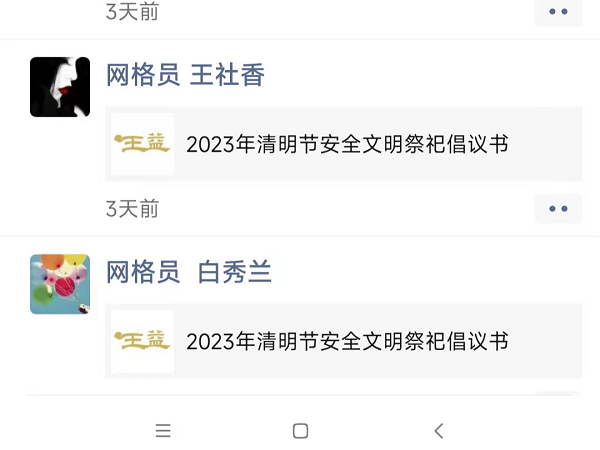
Task: Open the article card shared by 白秀兰
Action: pyautogui.click(x=345, y=341)
